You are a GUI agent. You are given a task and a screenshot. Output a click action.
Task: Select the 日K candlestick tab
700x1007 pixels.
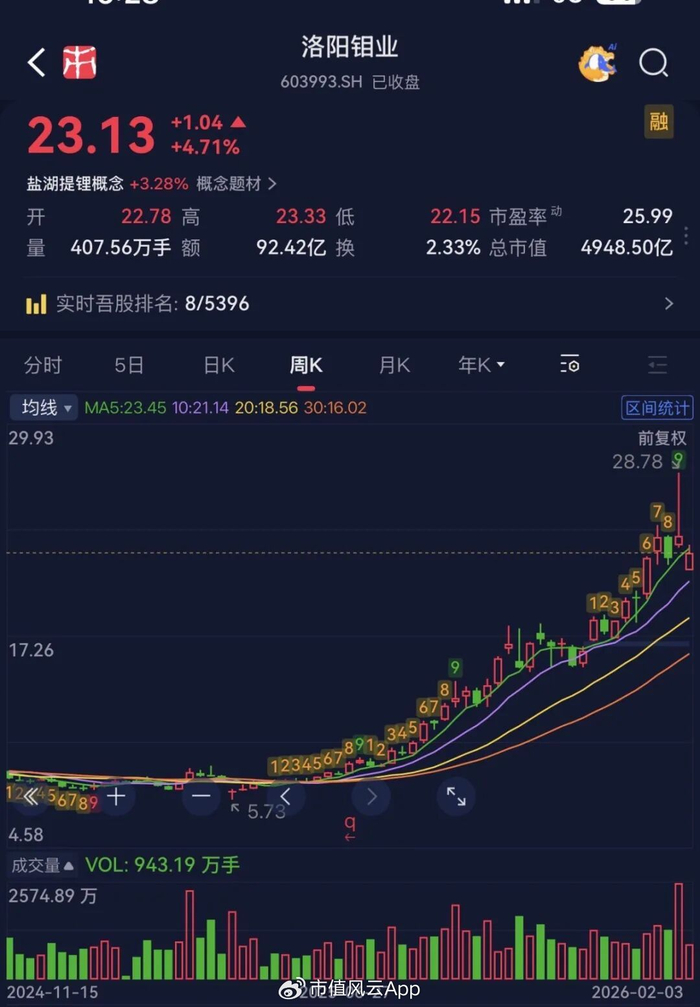point(219,365)
